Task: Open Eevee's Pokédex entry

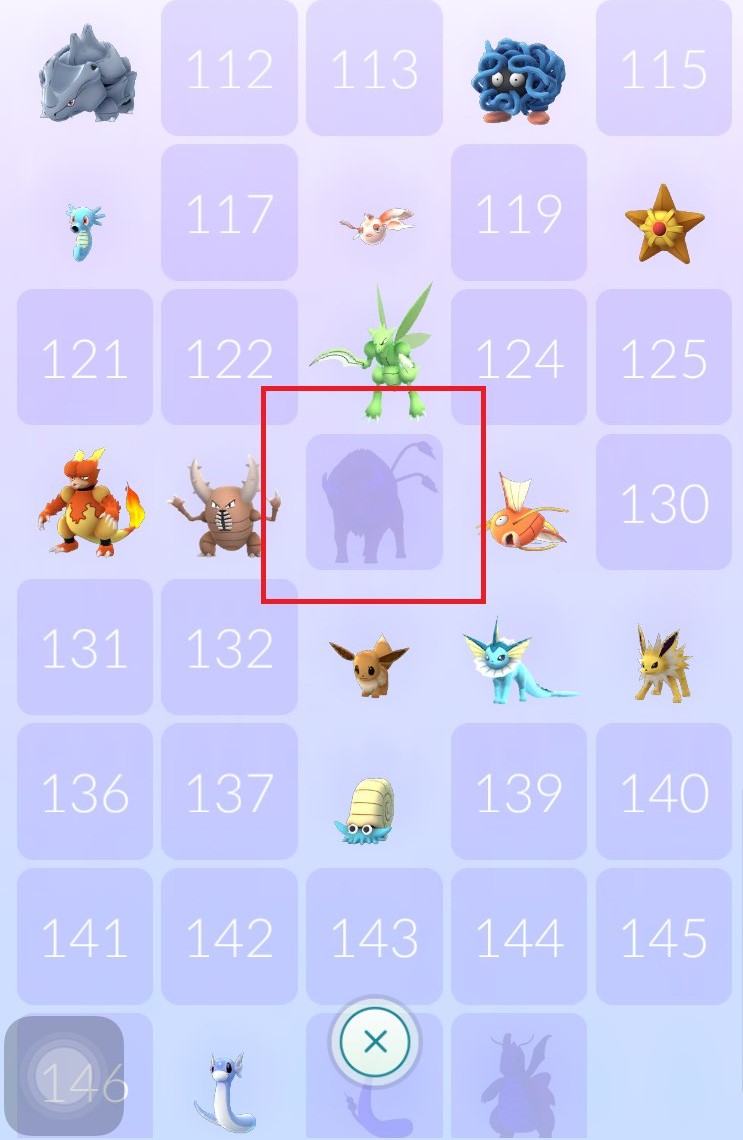Action: coord(371,662)
